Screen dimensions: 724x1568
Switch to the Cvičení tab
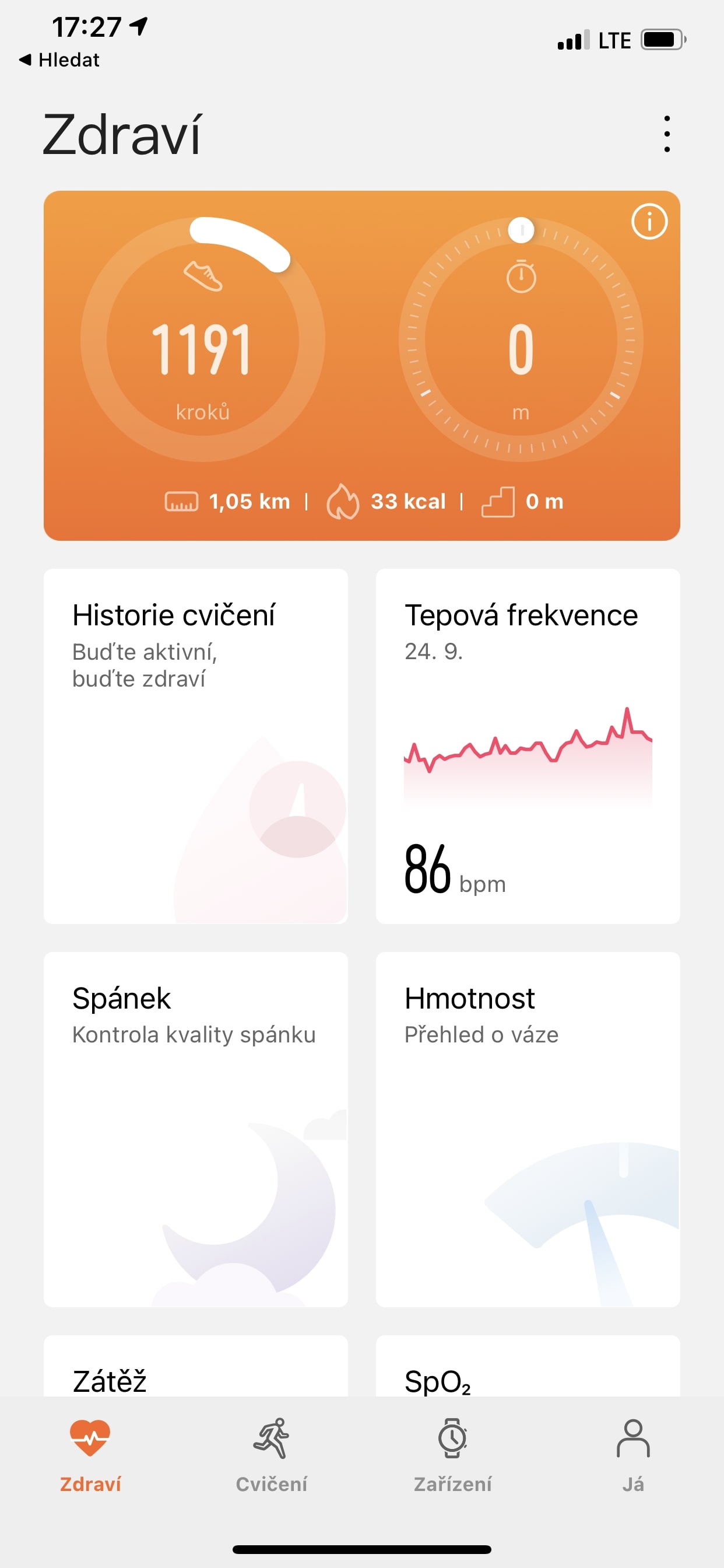pos(271,1455)
